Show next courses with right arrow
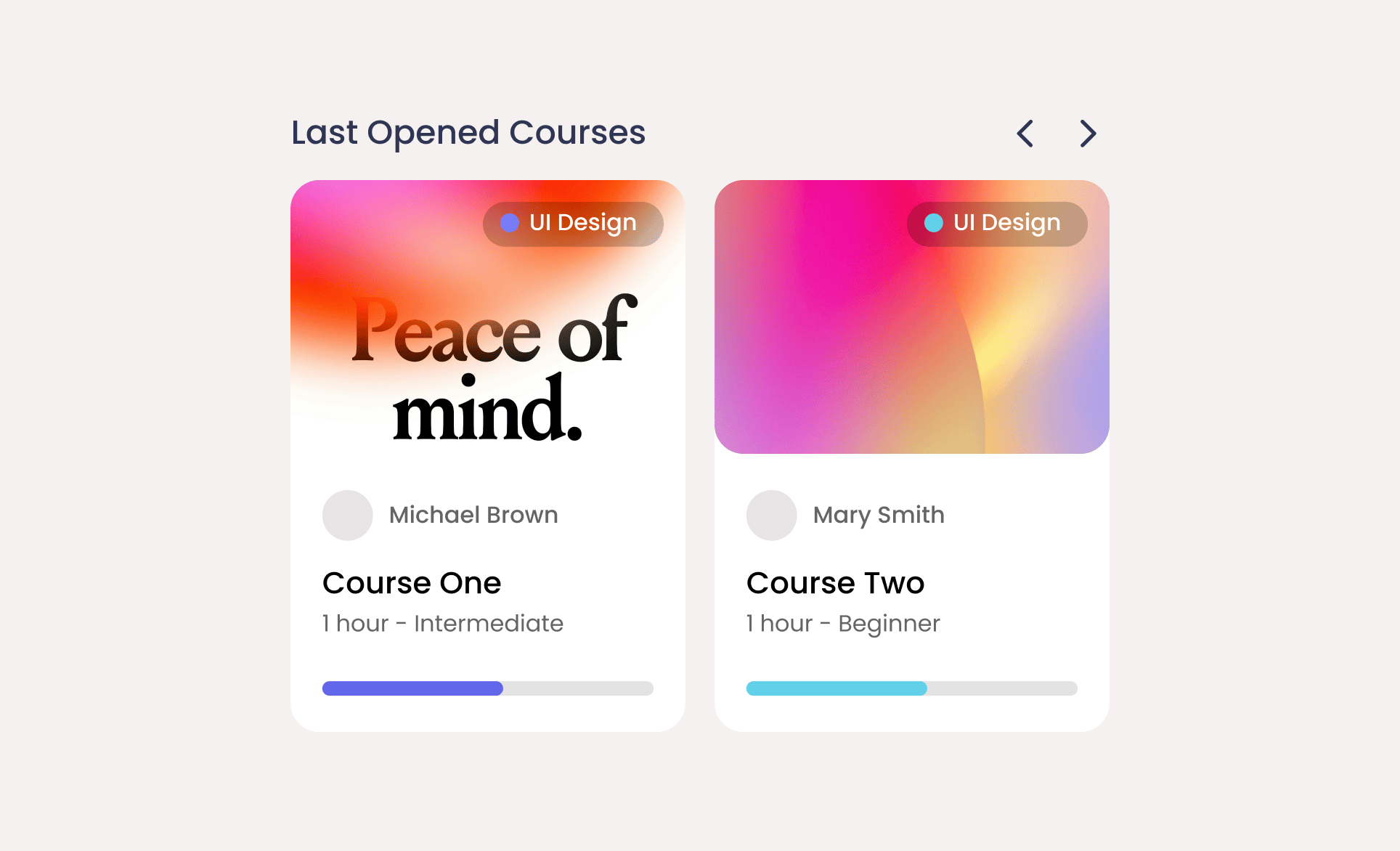This screenshot has height=851, width=1400. point(1087,134)
